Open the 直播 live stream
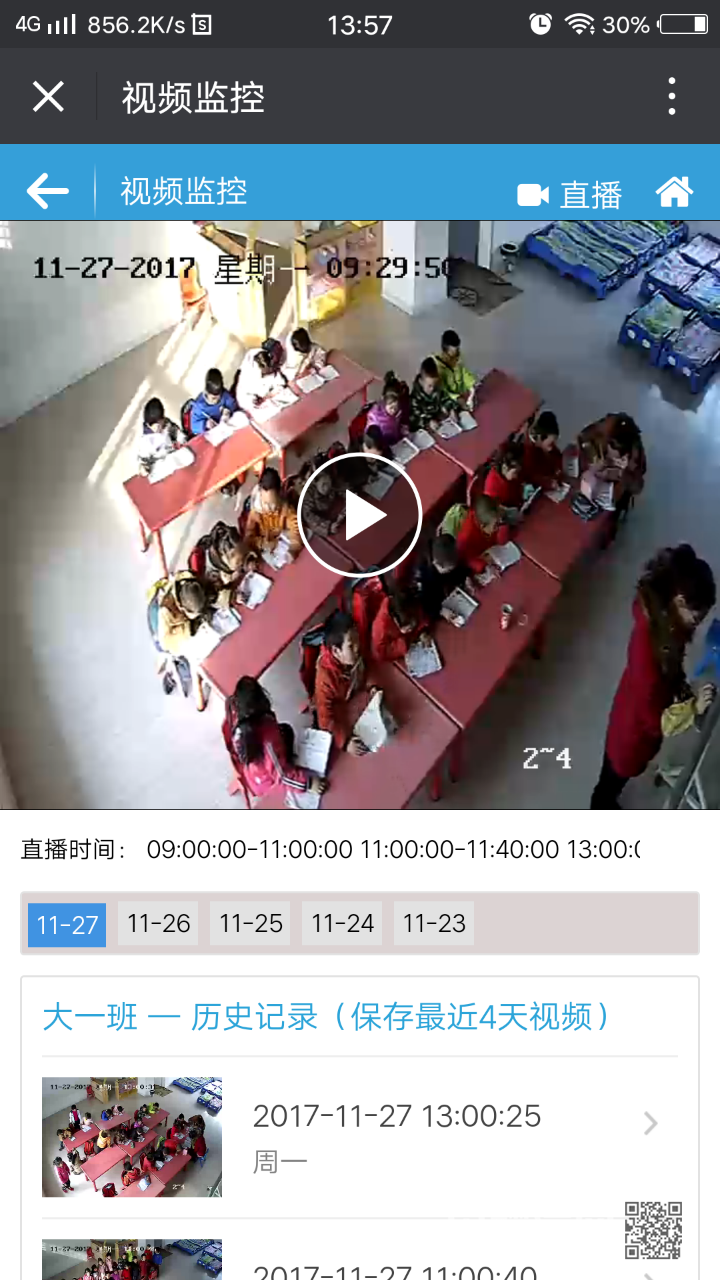 [569, 194]
